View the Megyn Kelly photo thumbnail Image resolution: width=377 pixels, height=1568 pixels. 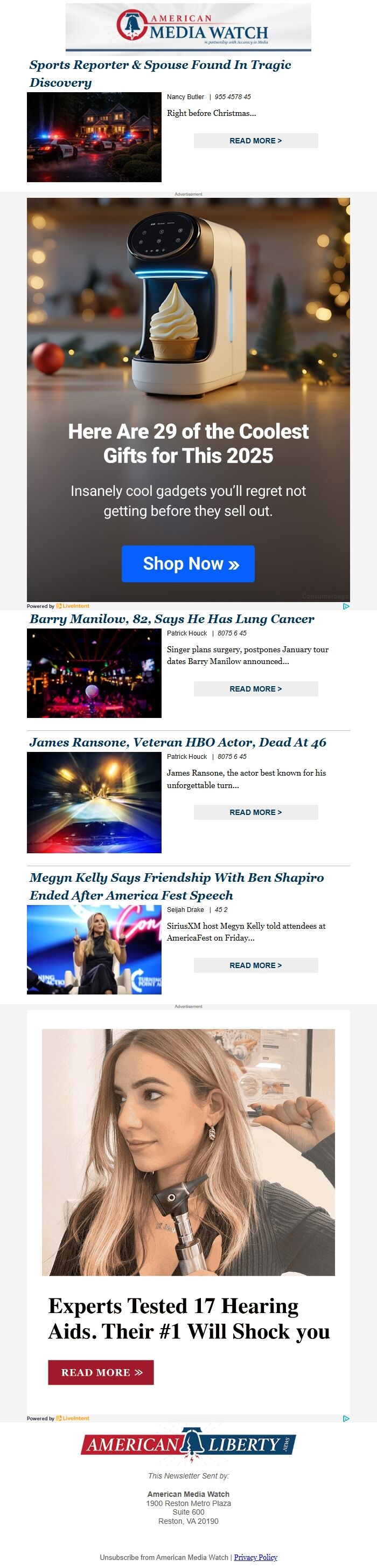coord(94,950)
